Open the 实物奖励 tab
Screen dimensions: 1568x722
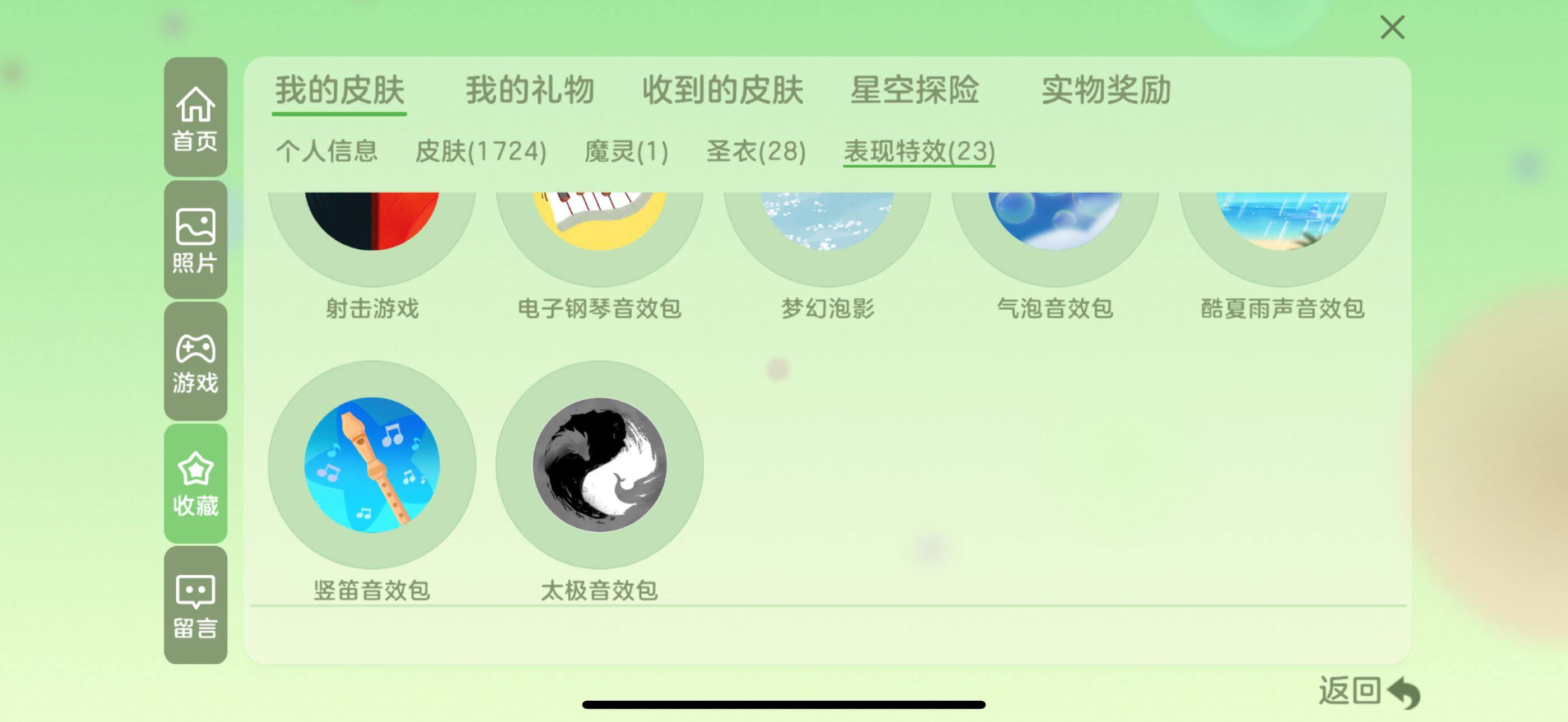pos(1105,90)
